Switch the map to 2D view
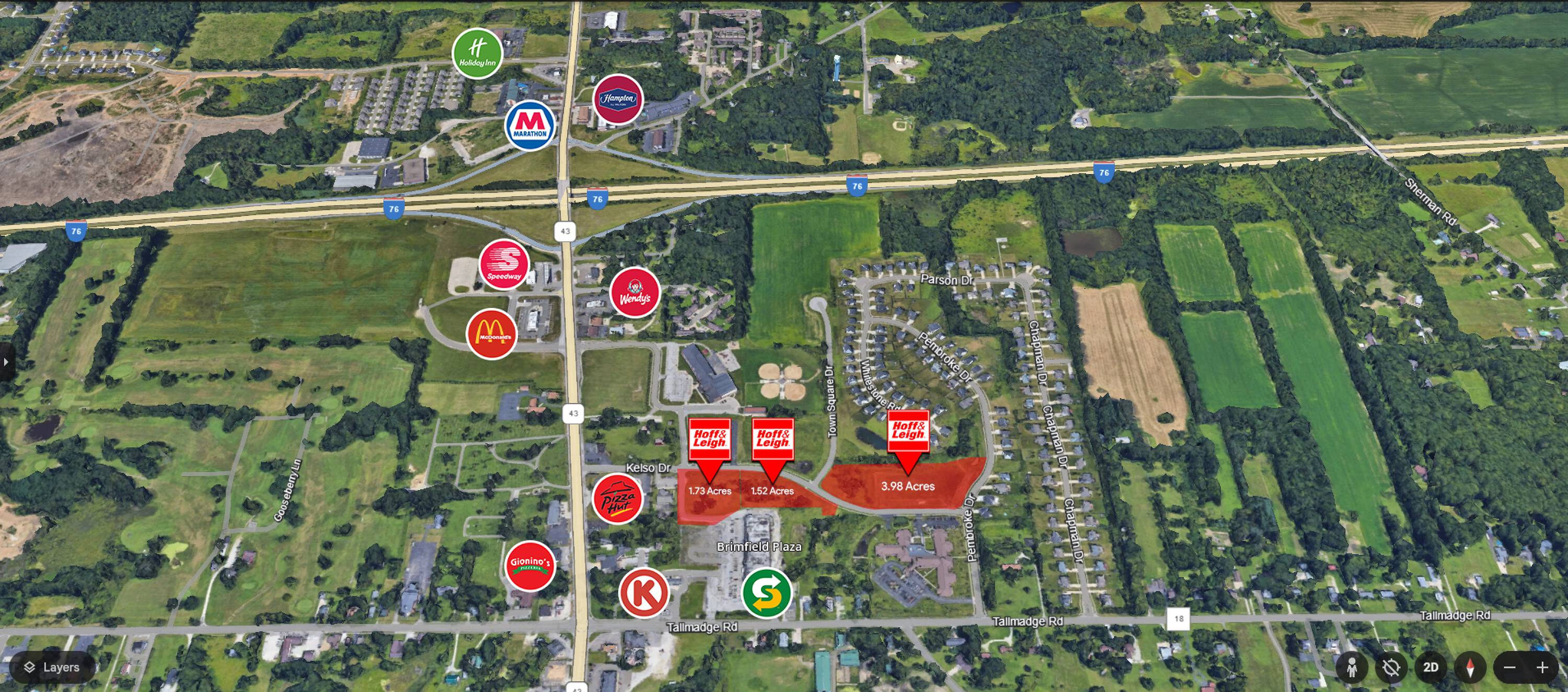This screenshot has width=1568, height=692. (x=1431, y=667)
